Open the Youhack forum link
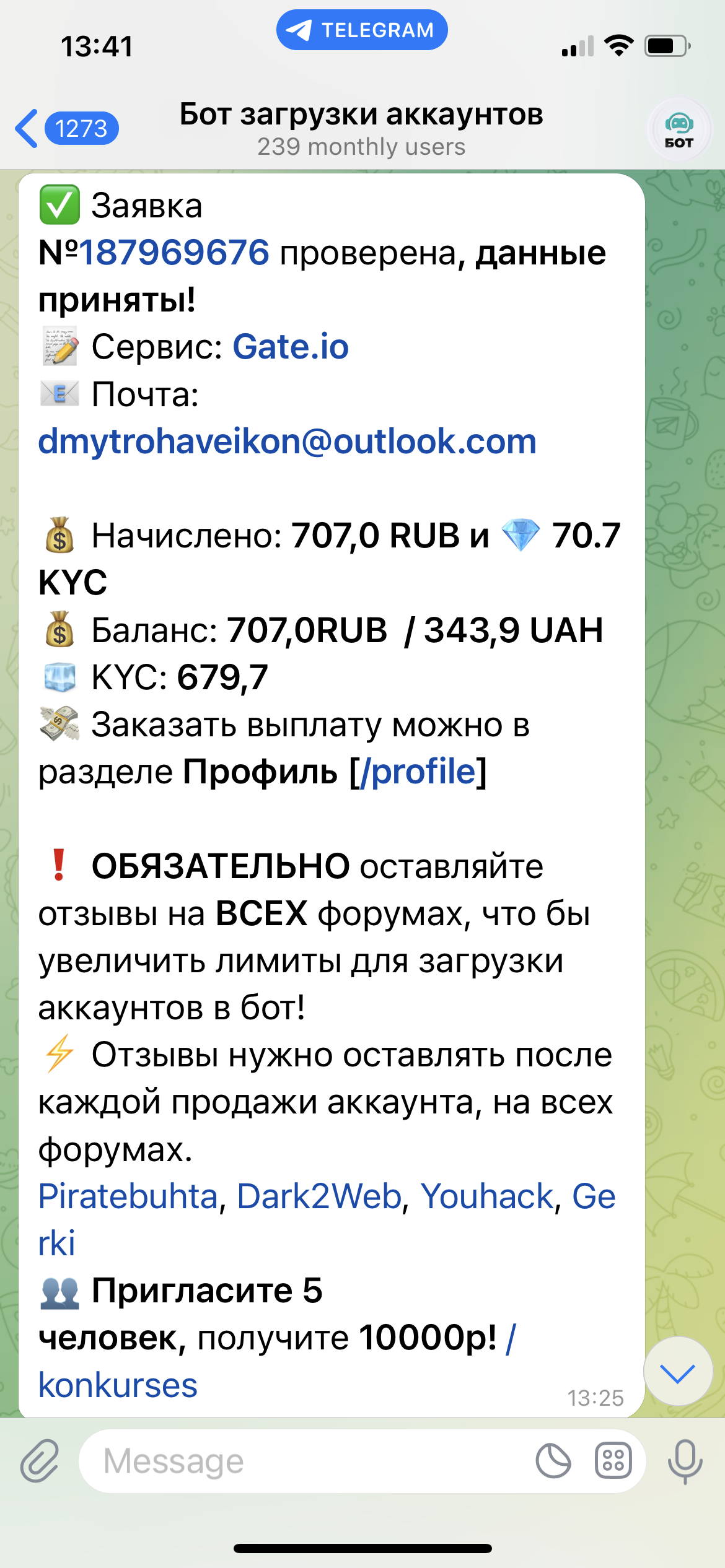Image resolution: width=725 pixels, height=1568 pixels. click(486, 1196)
